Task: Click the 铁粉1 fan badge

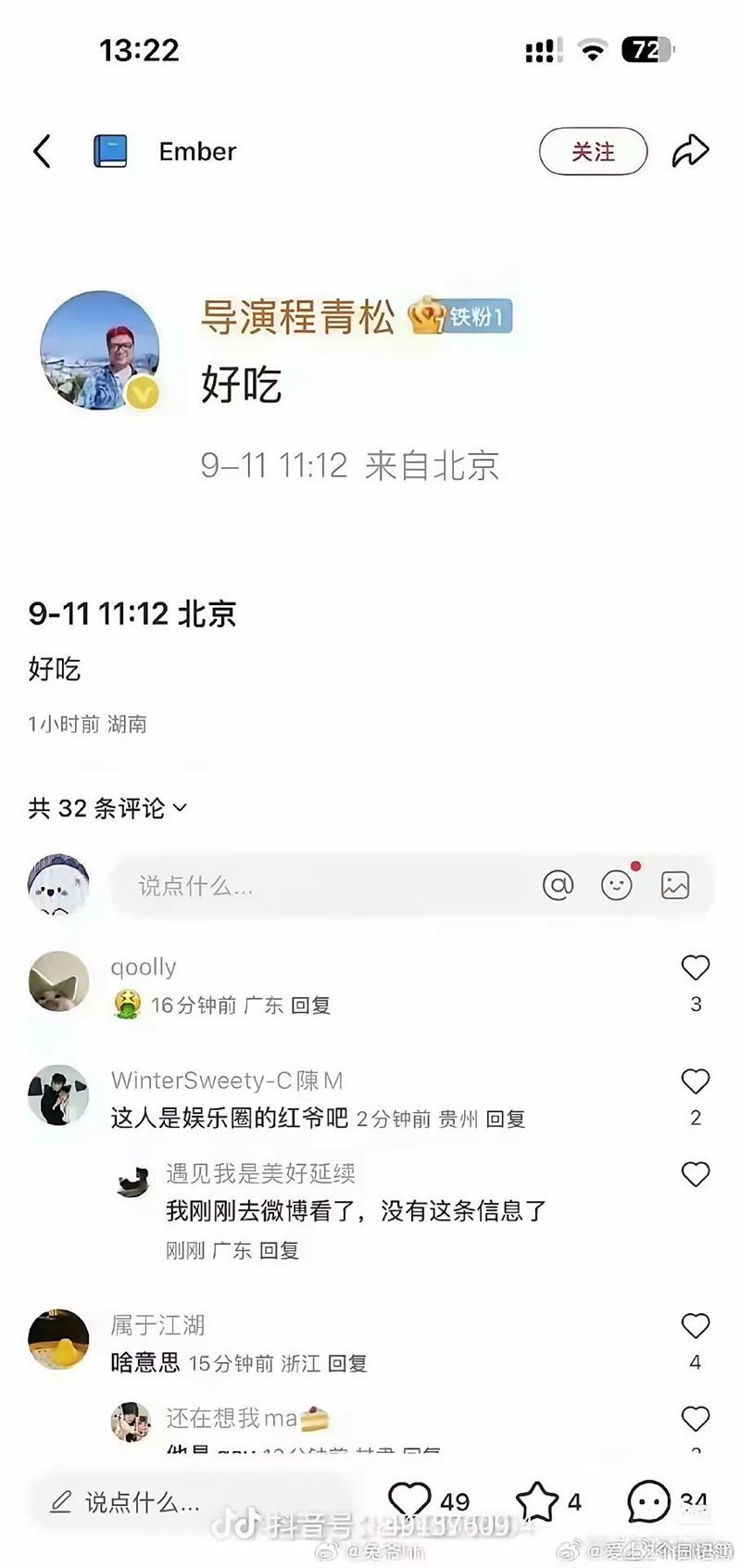Action: coord(459,317)
